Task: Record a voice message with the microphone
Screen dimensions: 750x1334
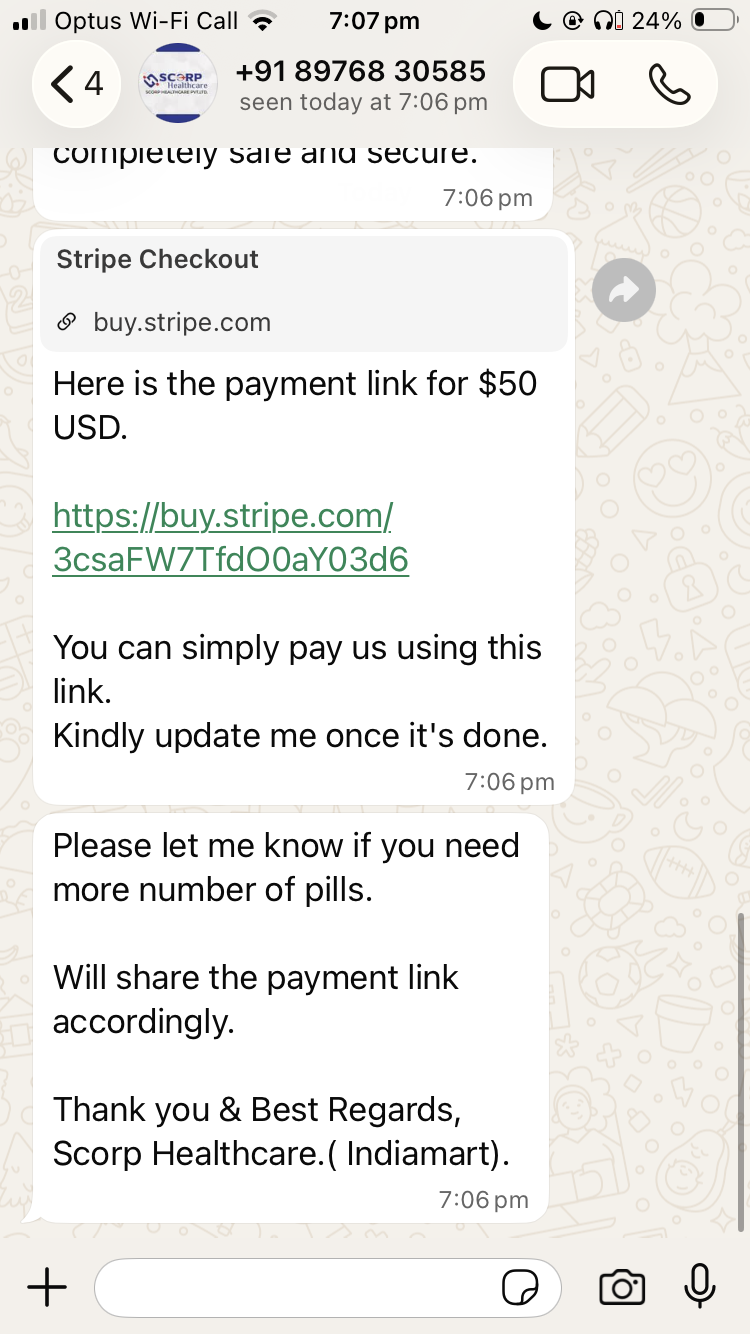Action: (700, 1287)
